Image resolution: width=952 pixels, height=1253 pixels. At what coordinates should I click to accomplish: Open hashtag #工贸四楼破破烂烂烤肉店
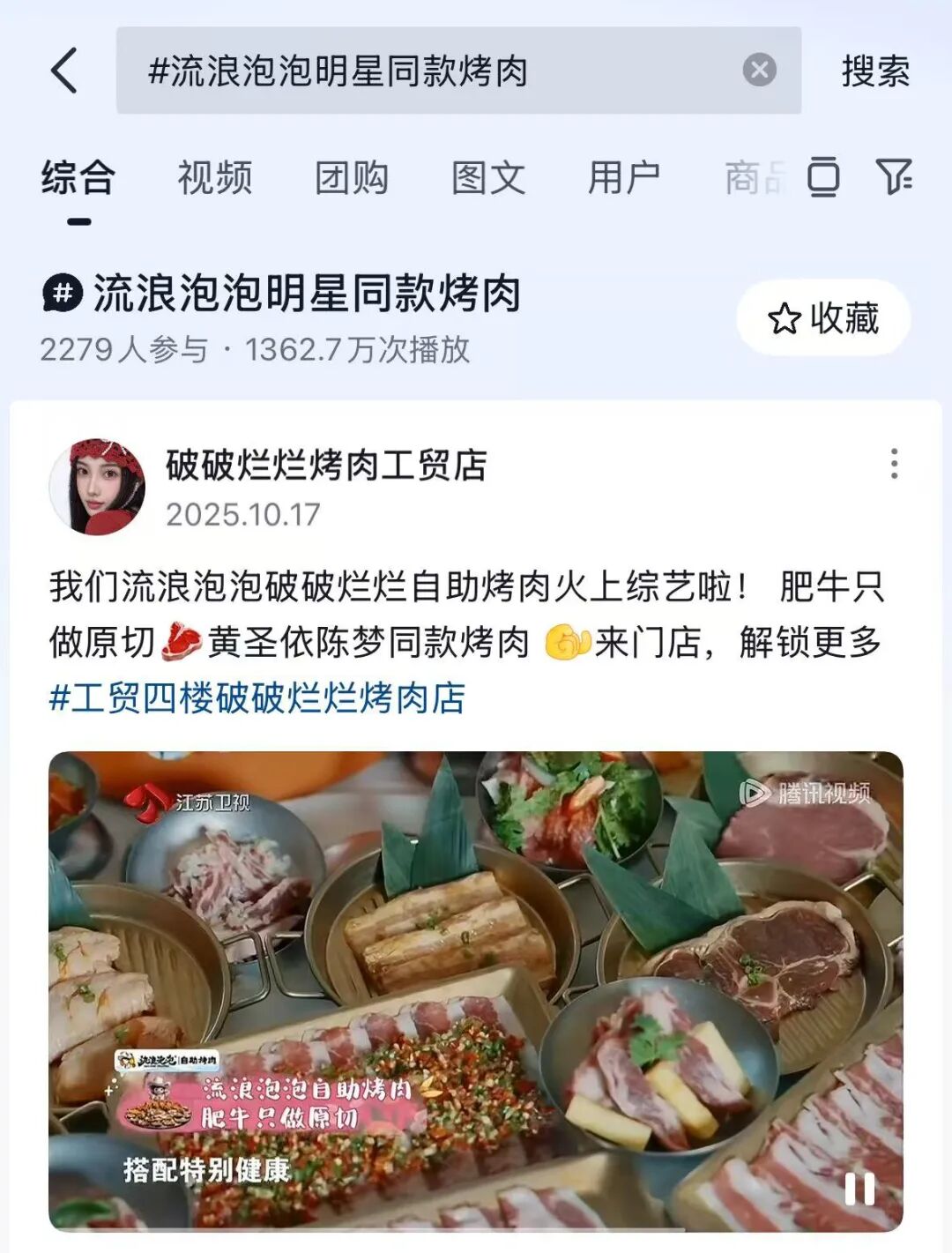257,698
